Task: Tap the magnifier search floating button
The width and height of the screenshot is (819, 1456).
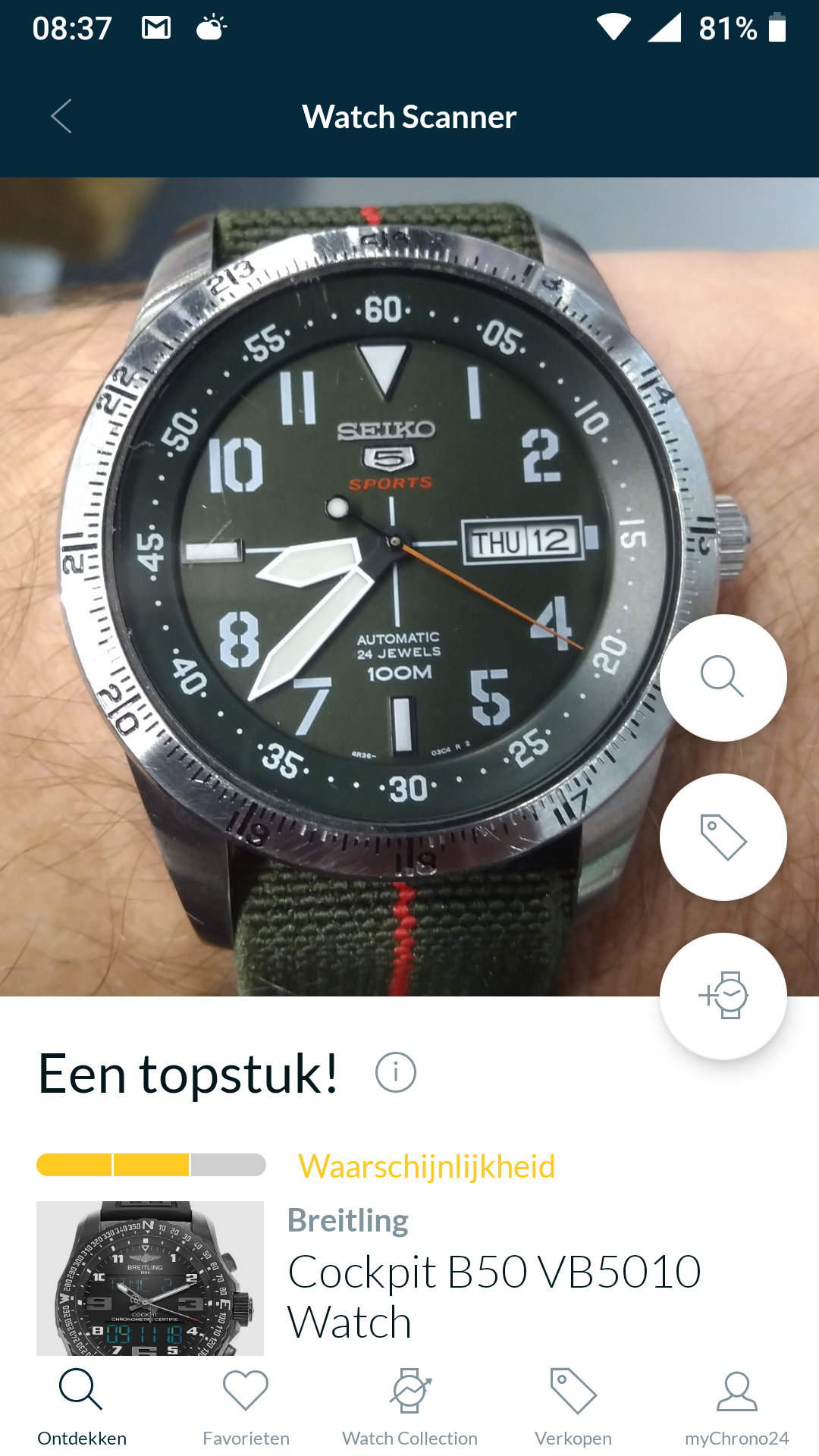Action: [723, 677]
